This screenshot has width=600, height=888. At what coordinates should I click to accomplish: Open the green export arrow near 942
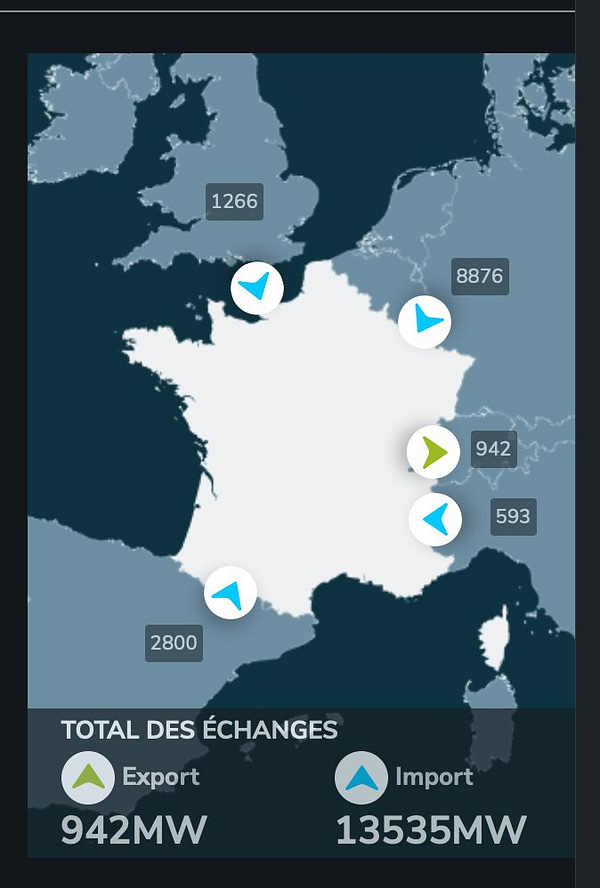pyautogui.click(x=433, y=451)
